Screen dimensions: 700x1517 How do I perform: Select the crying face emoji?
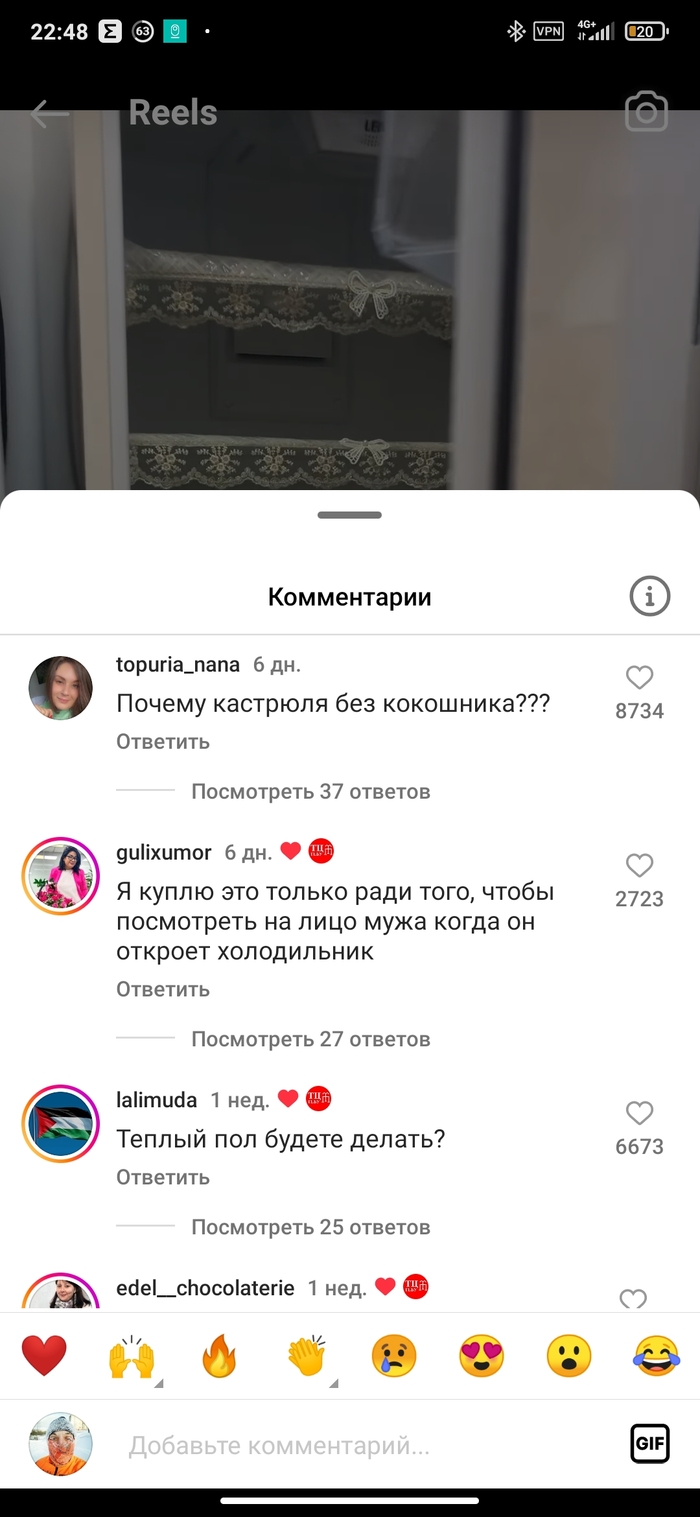coord(394,1356)
